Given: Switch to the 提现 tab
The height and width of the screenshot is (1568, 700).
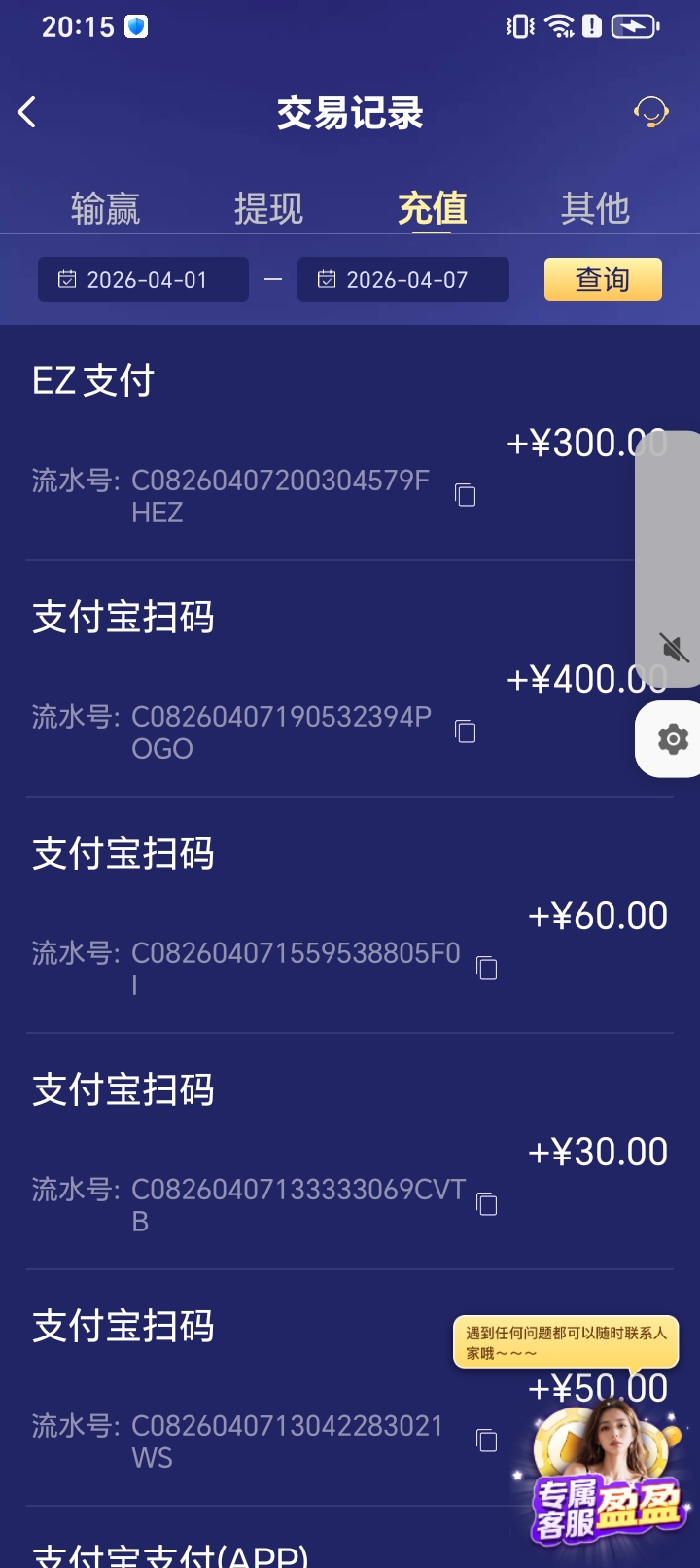Looking at the screenshot, I should 269,207.
